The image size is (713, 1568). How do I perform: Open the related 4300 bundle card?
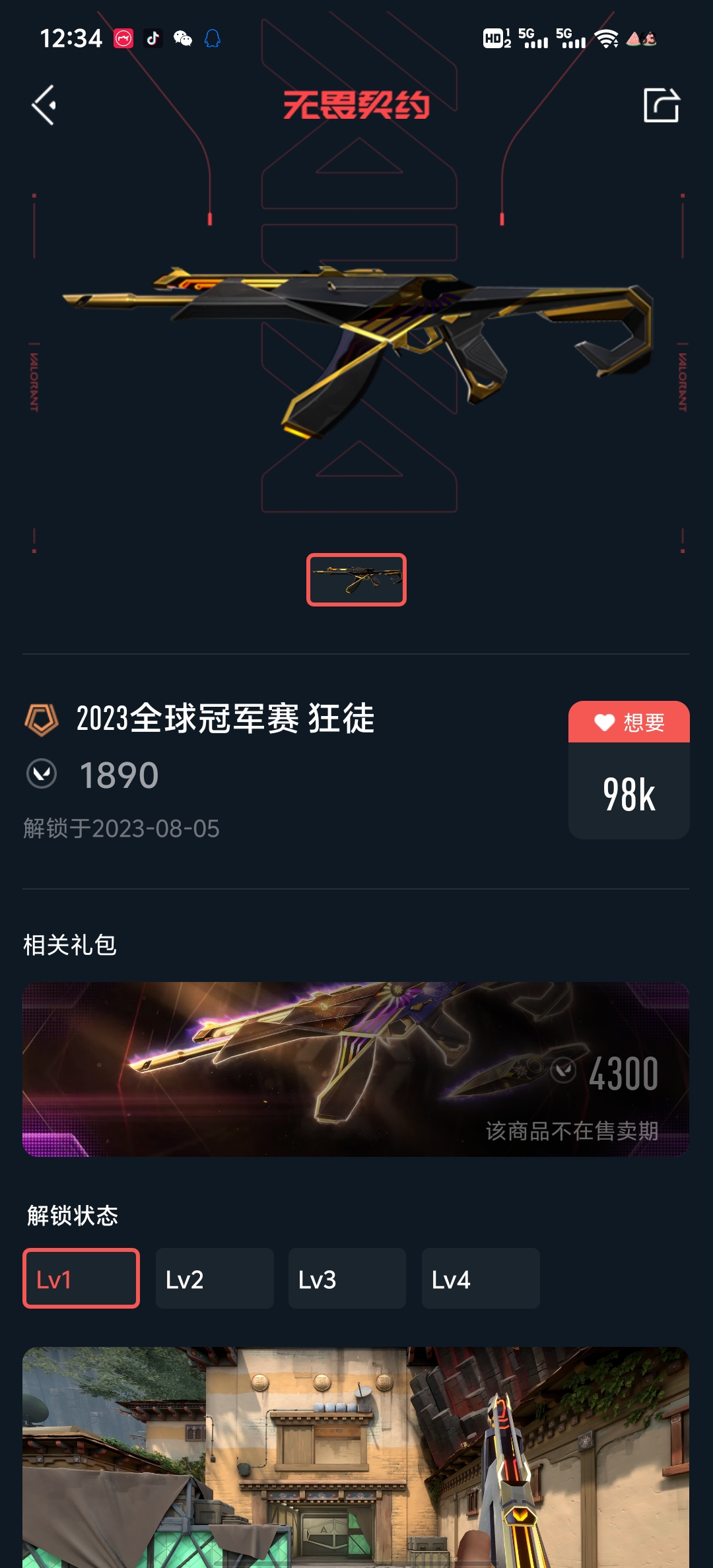tap(356, 1069)
